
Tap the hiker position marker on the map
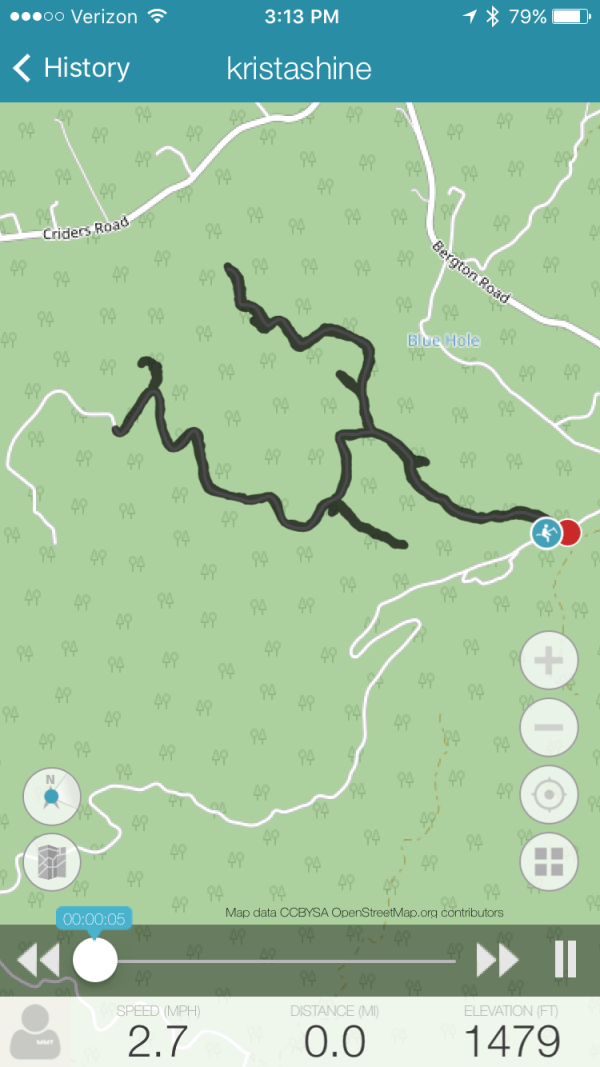(x=544, y=533)
